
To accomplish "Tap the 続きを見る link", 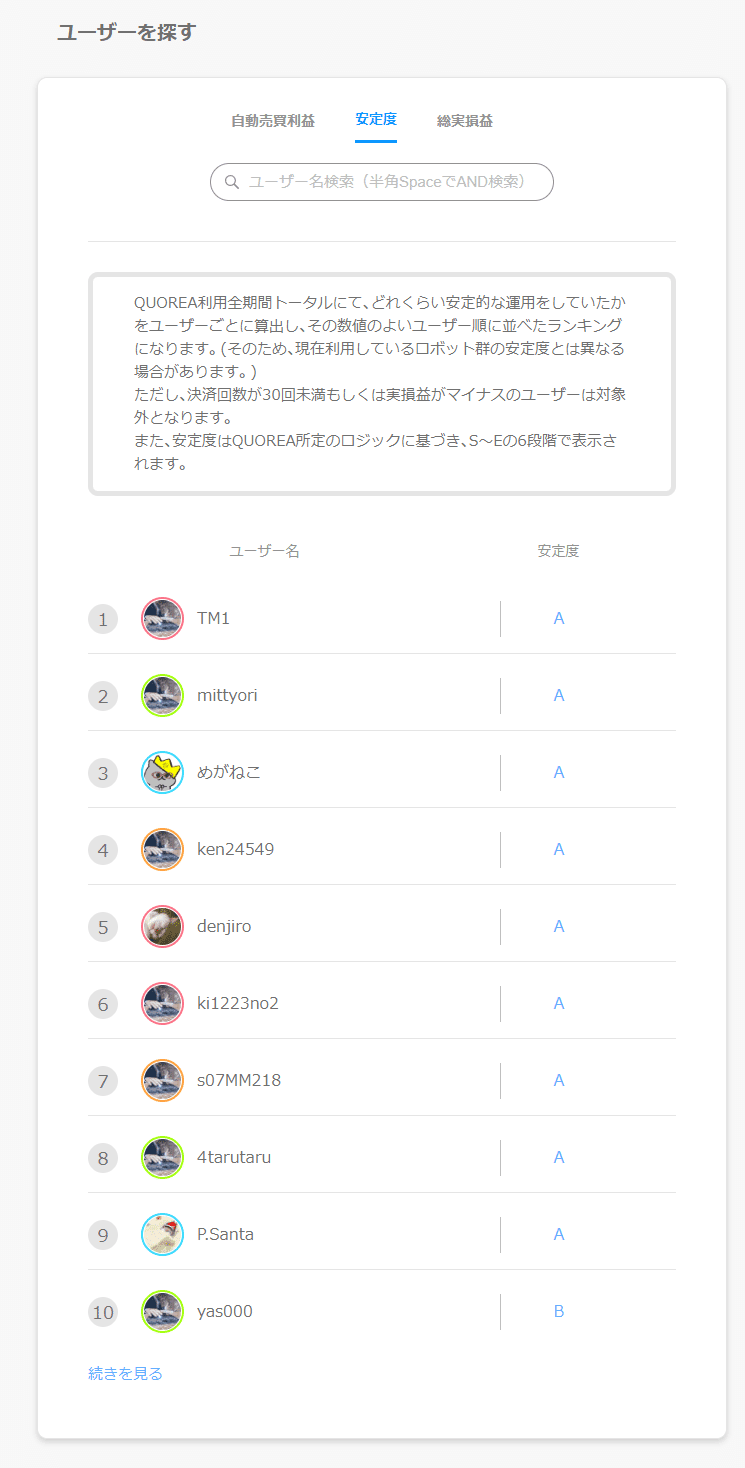I will (125, 1373).
